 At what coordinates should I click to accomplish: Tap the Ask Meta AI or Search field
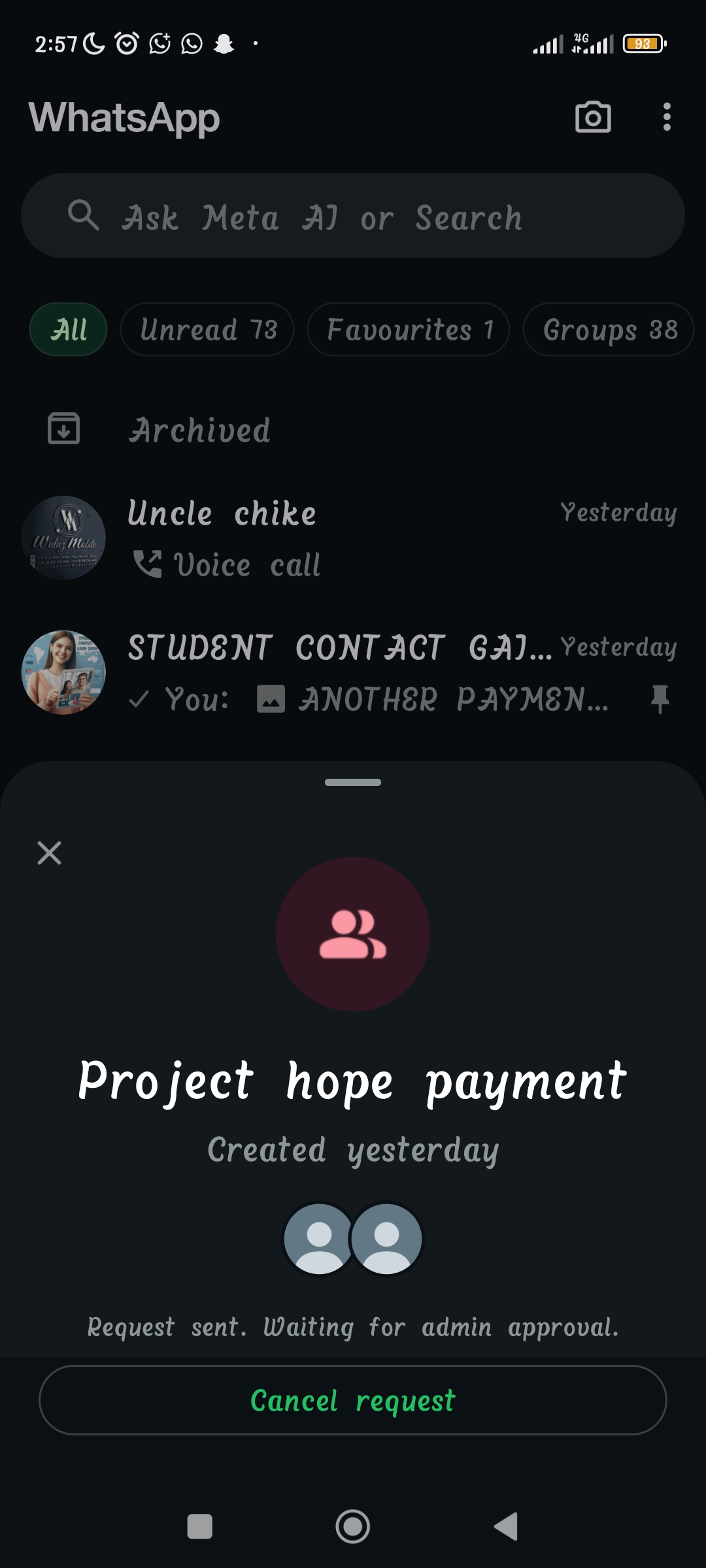click(353, 216)
